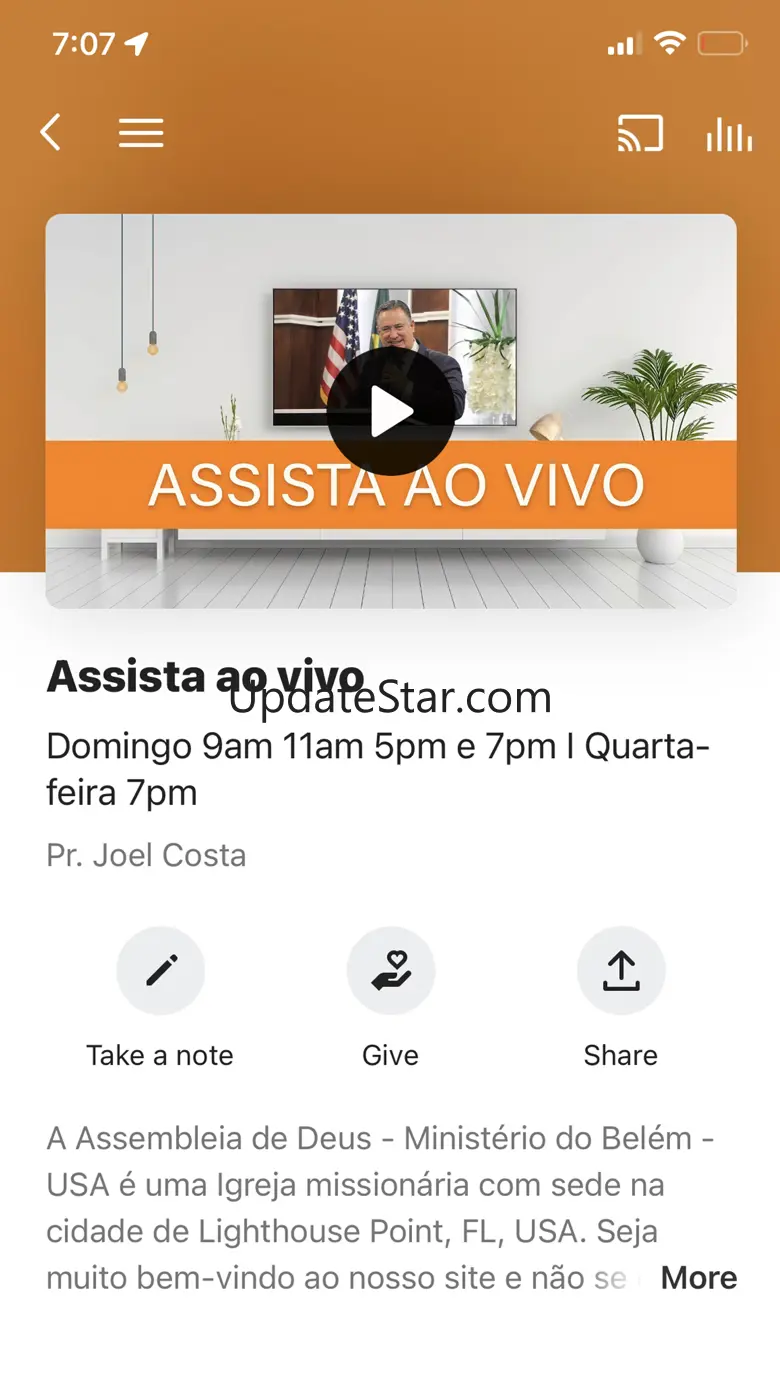The height and width of the screenshot is (1387, 780).
Task: Expand the description with More
Action: click(699, 1277)
